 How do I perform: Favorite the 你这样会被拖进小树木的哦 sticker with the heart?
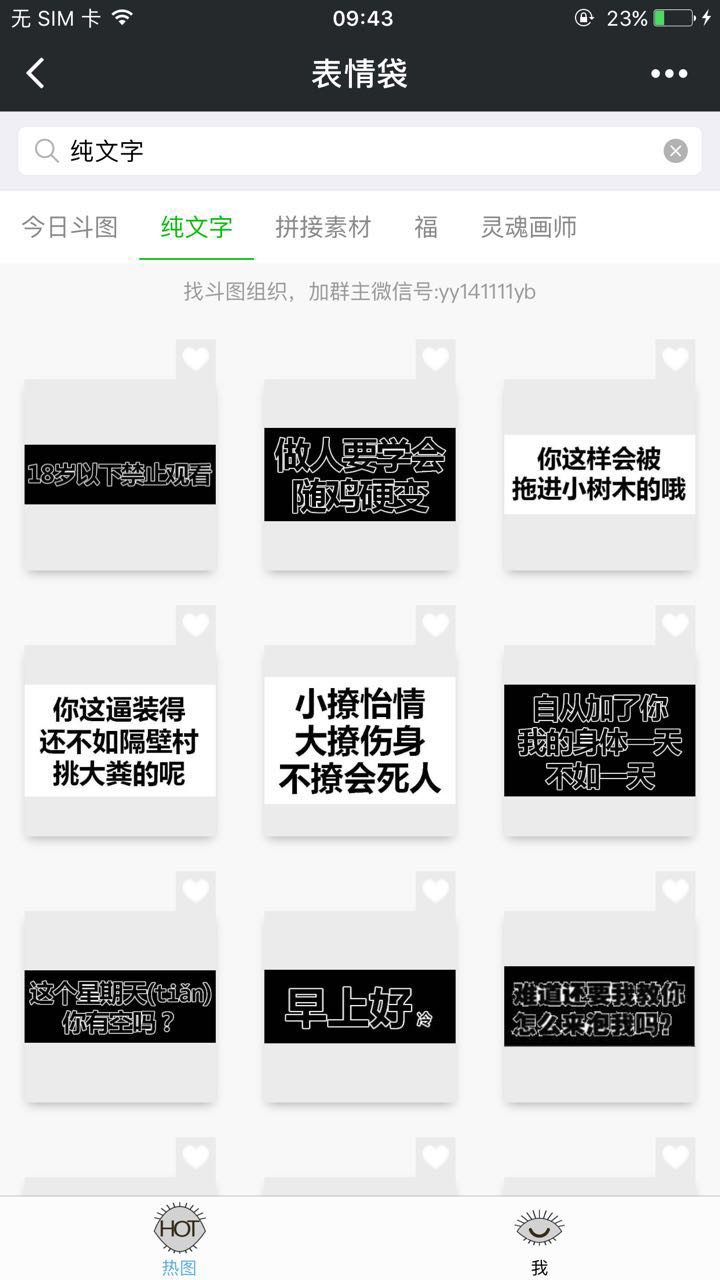coord(675,359)
